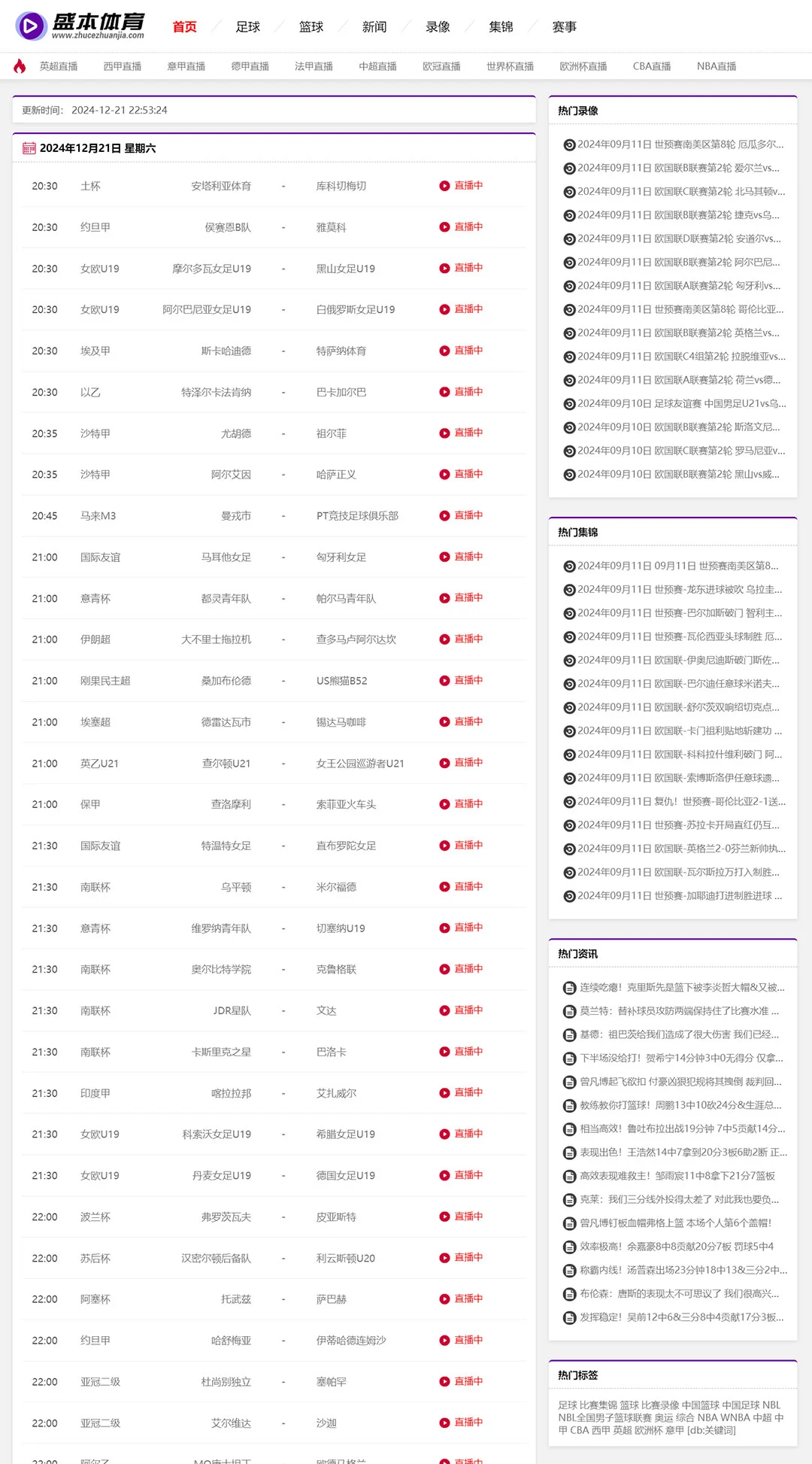
Task: Select the 录像 tab
Action: [438, 27]
